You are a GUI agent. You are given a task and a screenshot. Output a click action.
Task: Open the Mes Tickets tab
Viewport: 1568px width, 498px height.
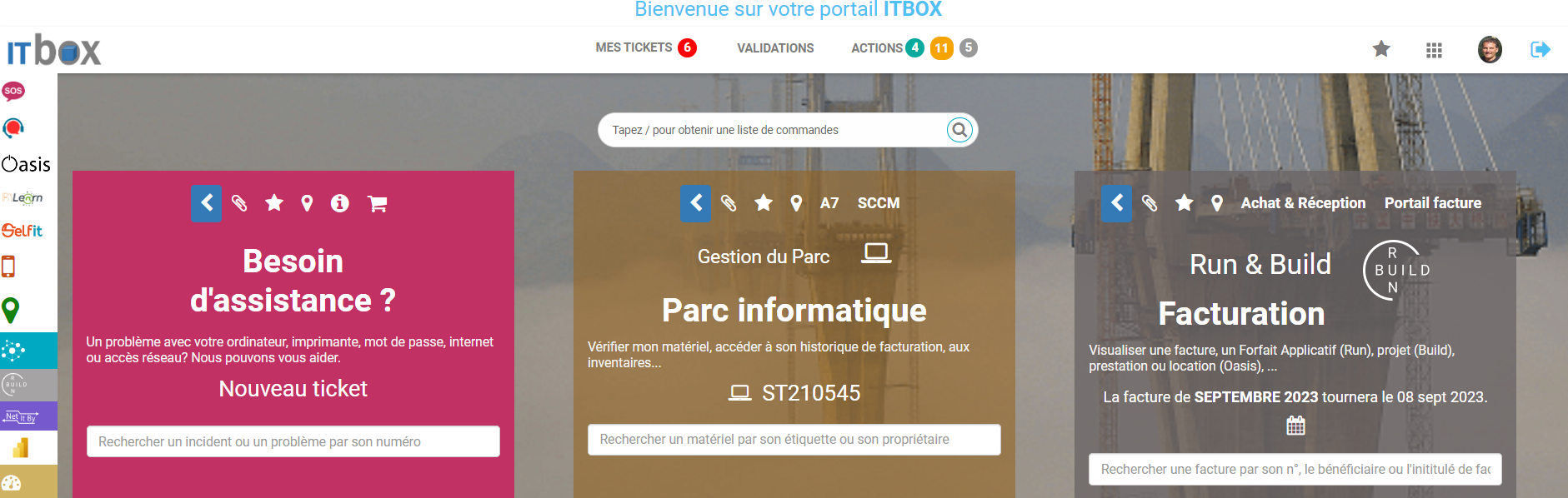click(x=634, y=47)
